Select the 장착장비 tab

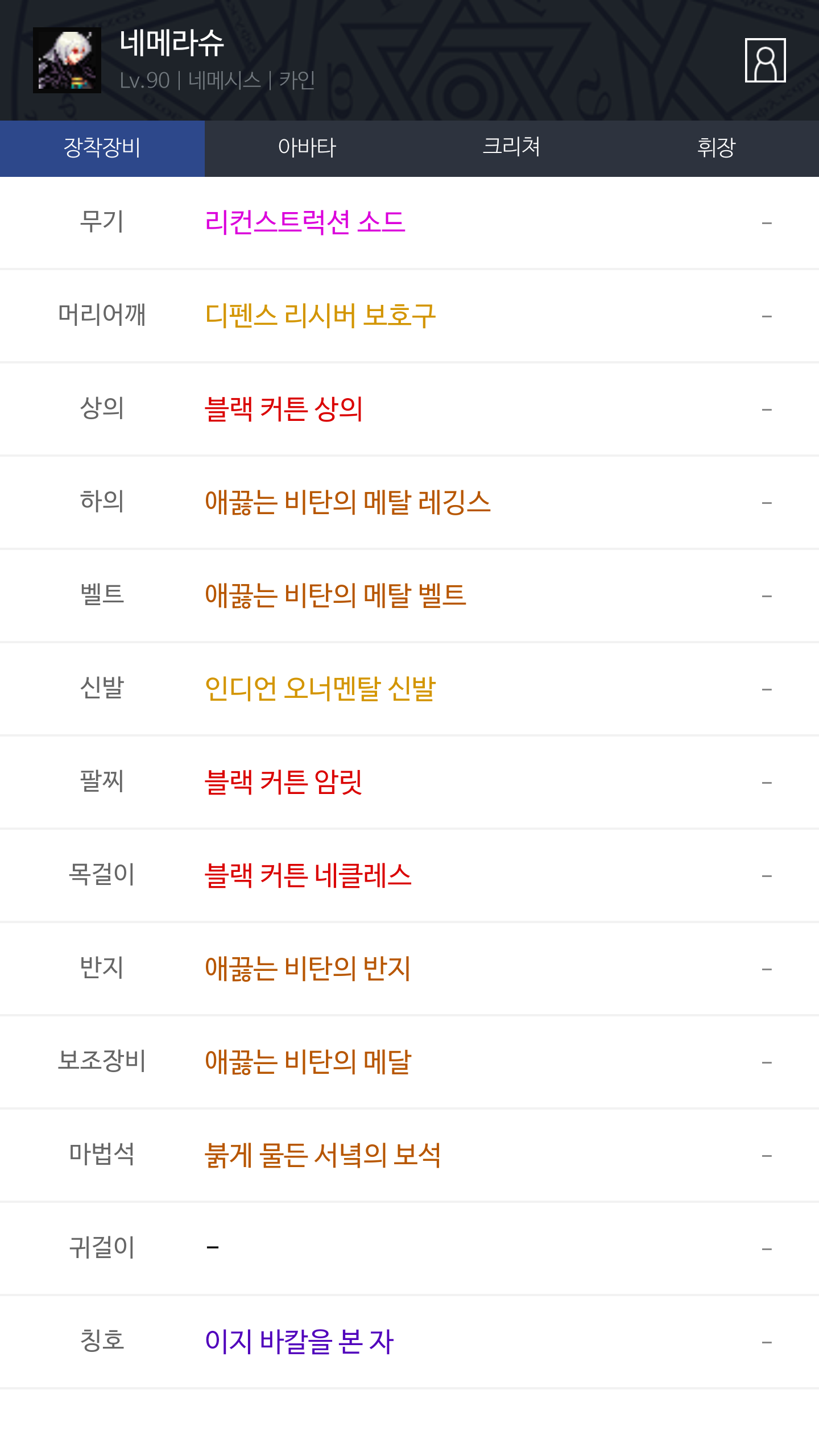[102, 148]
